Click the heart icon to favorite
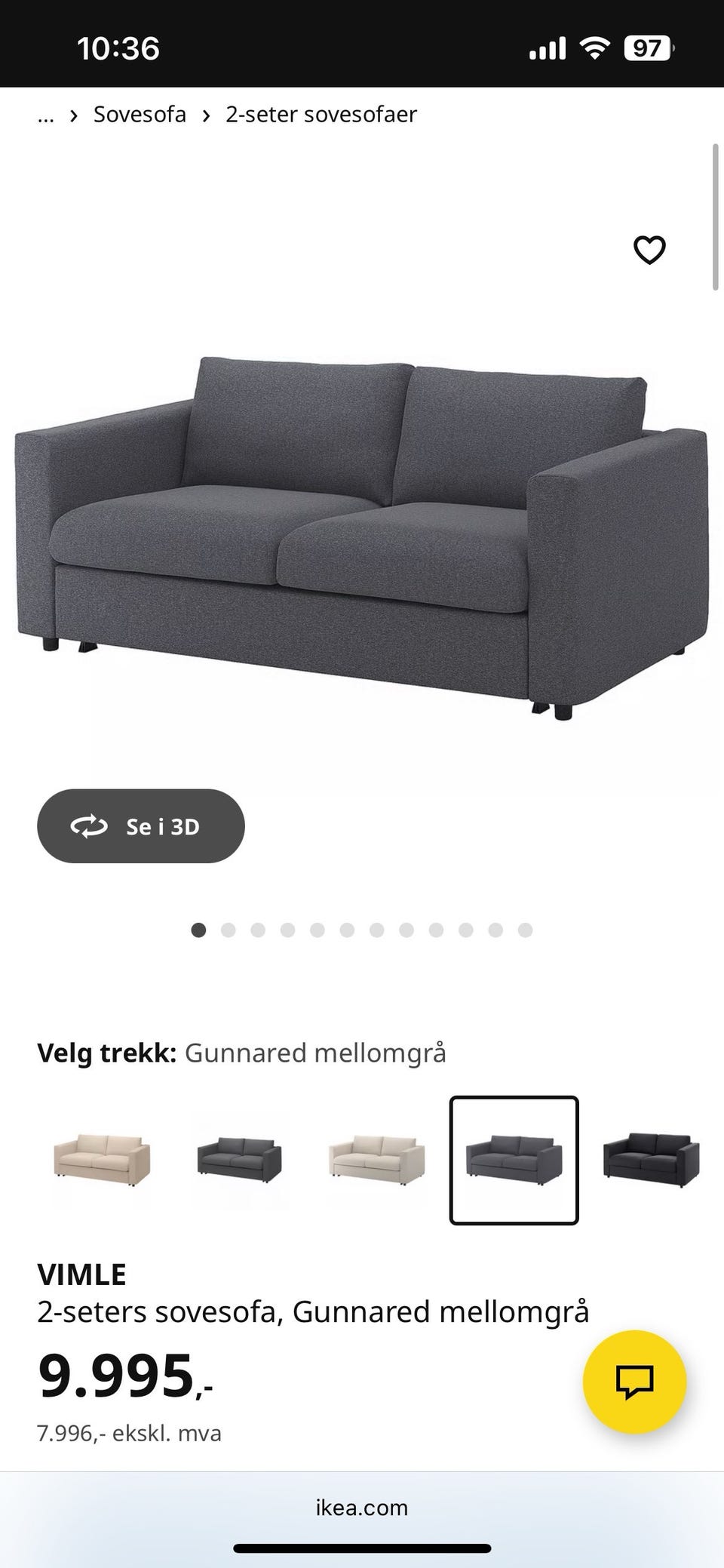 point(649,250)
